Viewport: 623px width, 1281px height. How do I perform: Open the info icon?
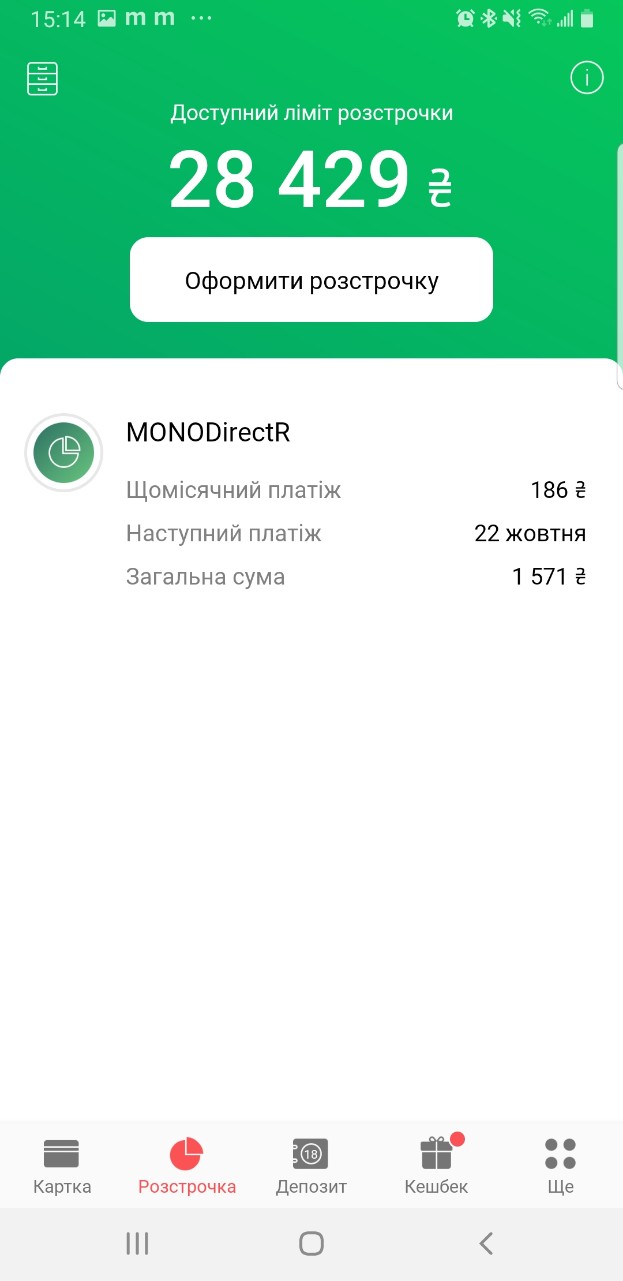(x=587, y=77)
